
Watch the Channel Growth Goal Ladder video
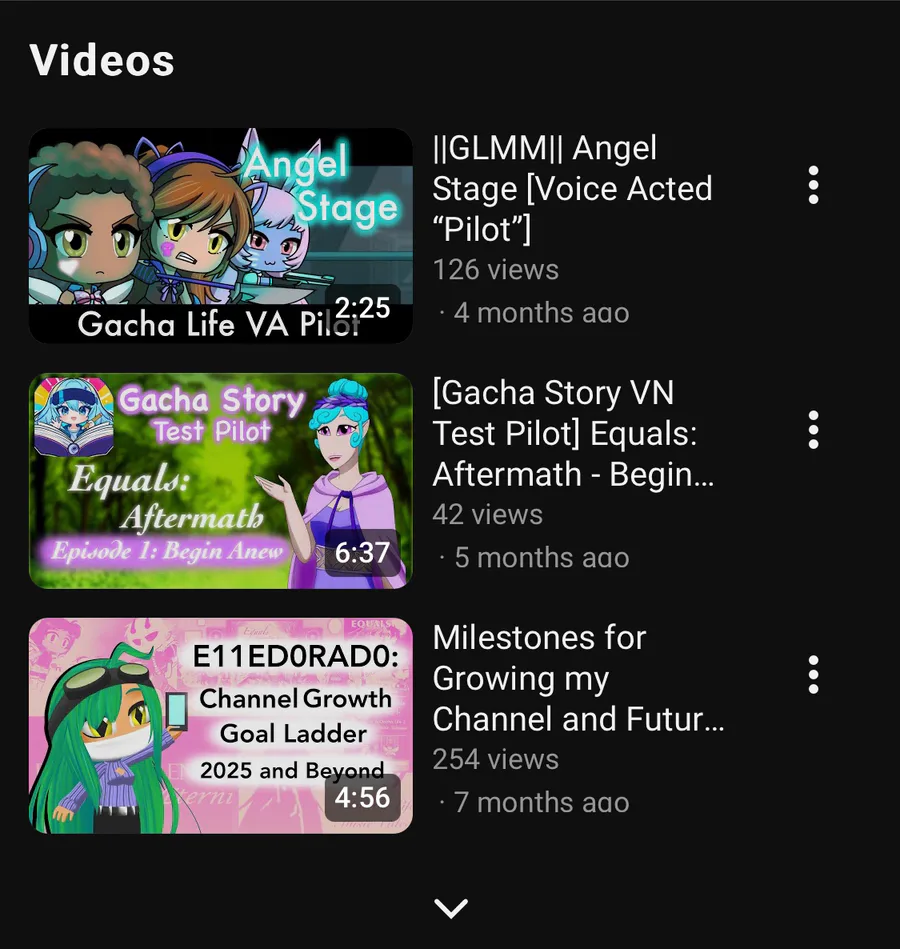[x=220, y=725]
